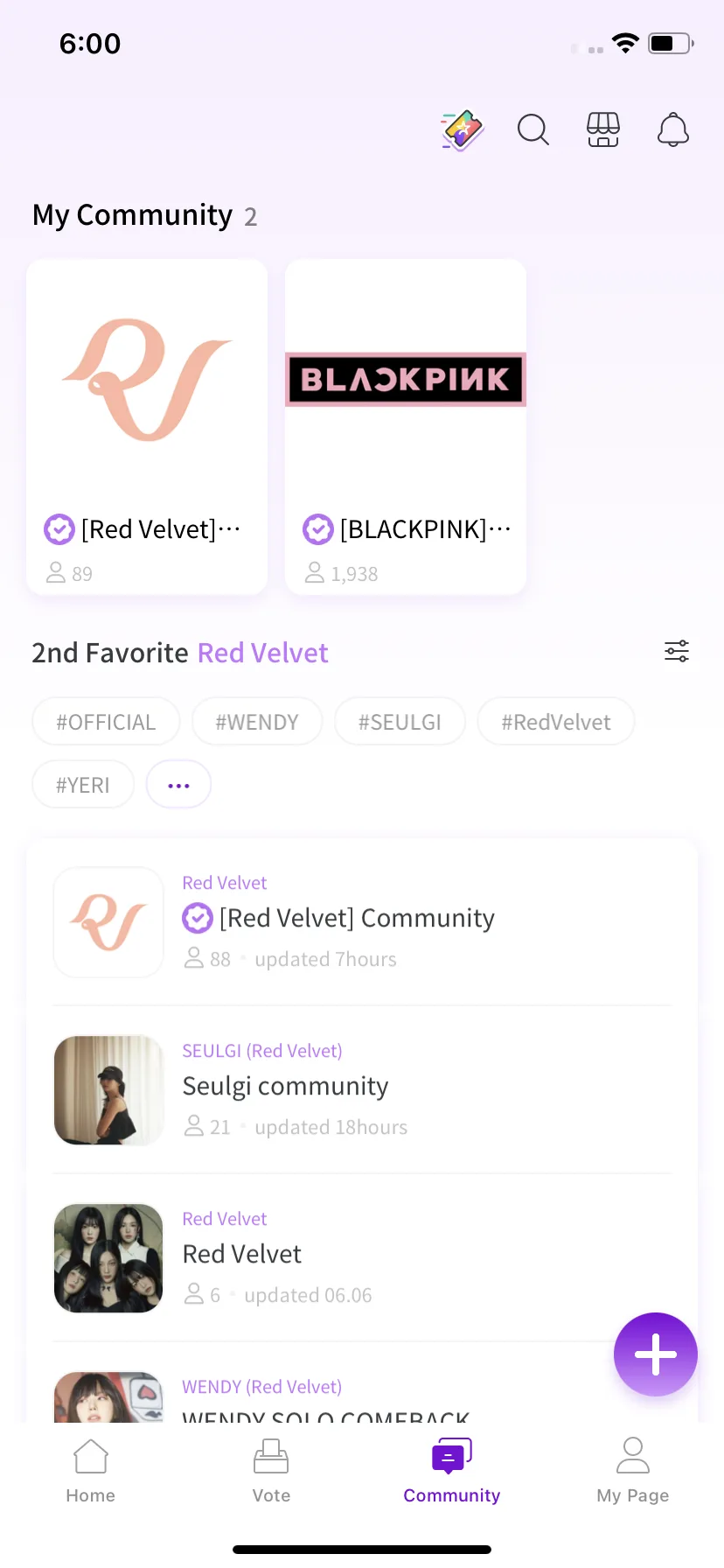
Task: Select the #OFFICIAL hashtag chip
Action: pos(106,722)
